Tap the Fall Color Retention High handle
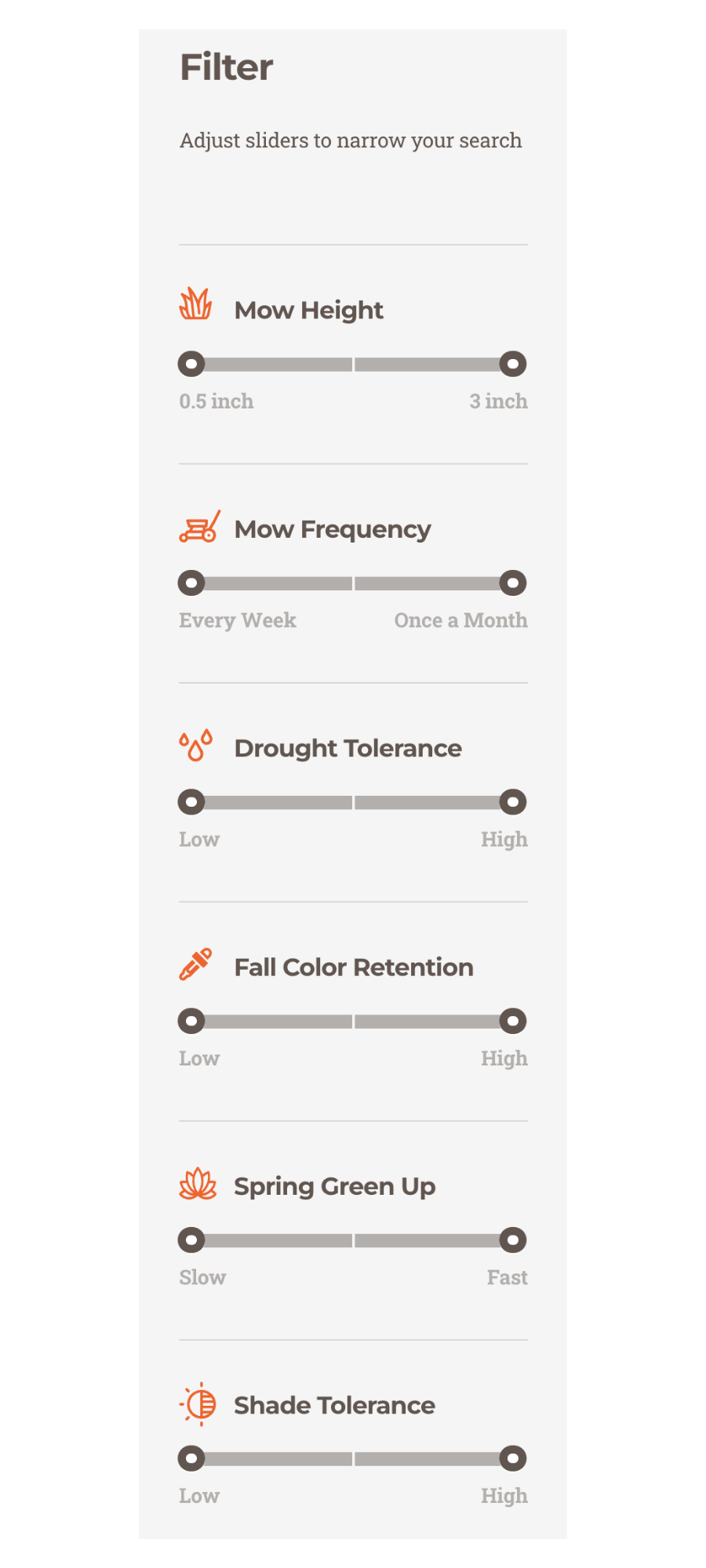Image resolution: width=706 pixels, height=1568 pixels. point(513,1021)
